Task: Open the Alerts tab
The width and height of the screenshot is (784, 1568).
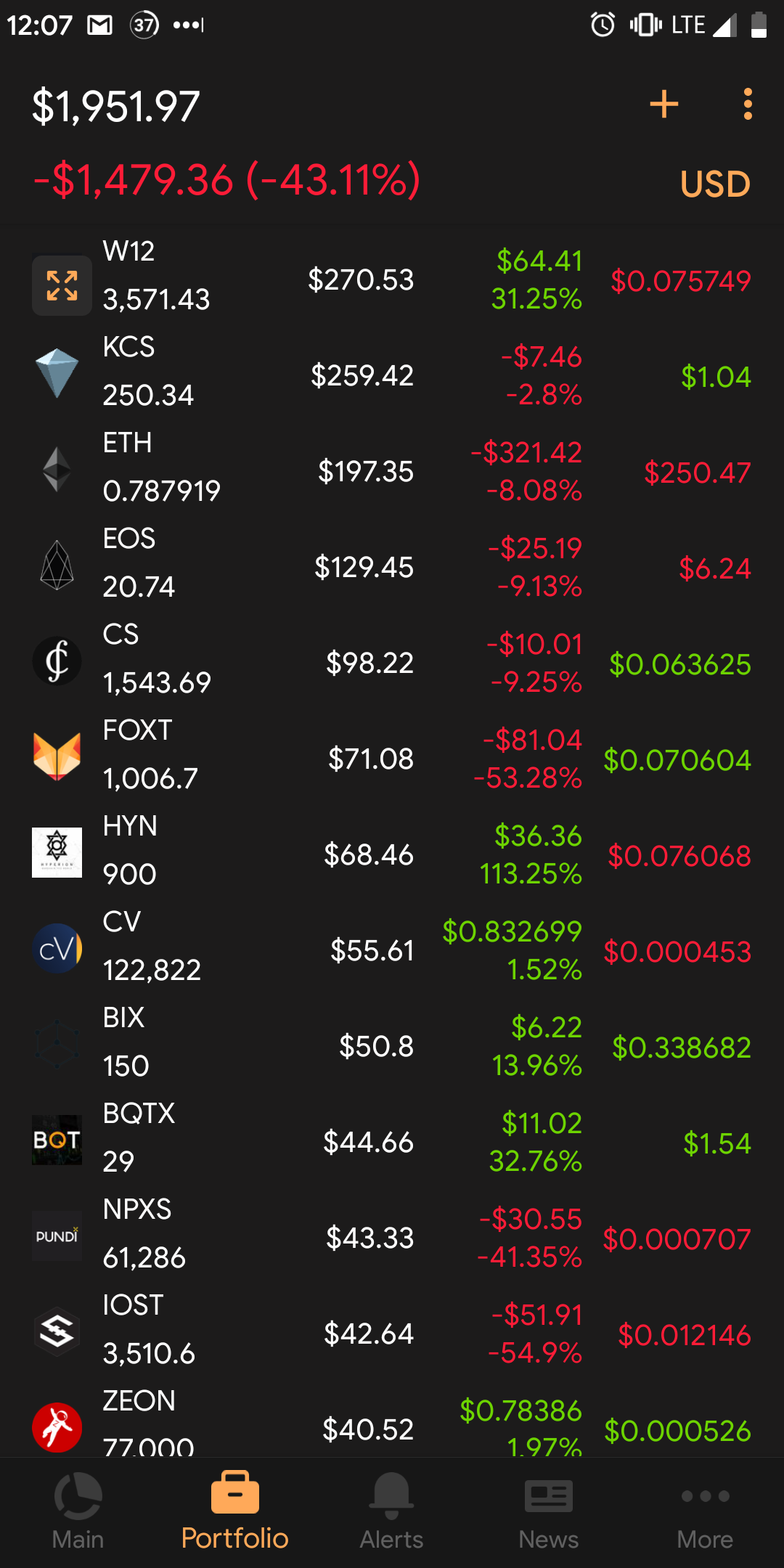Action: 392,1511
